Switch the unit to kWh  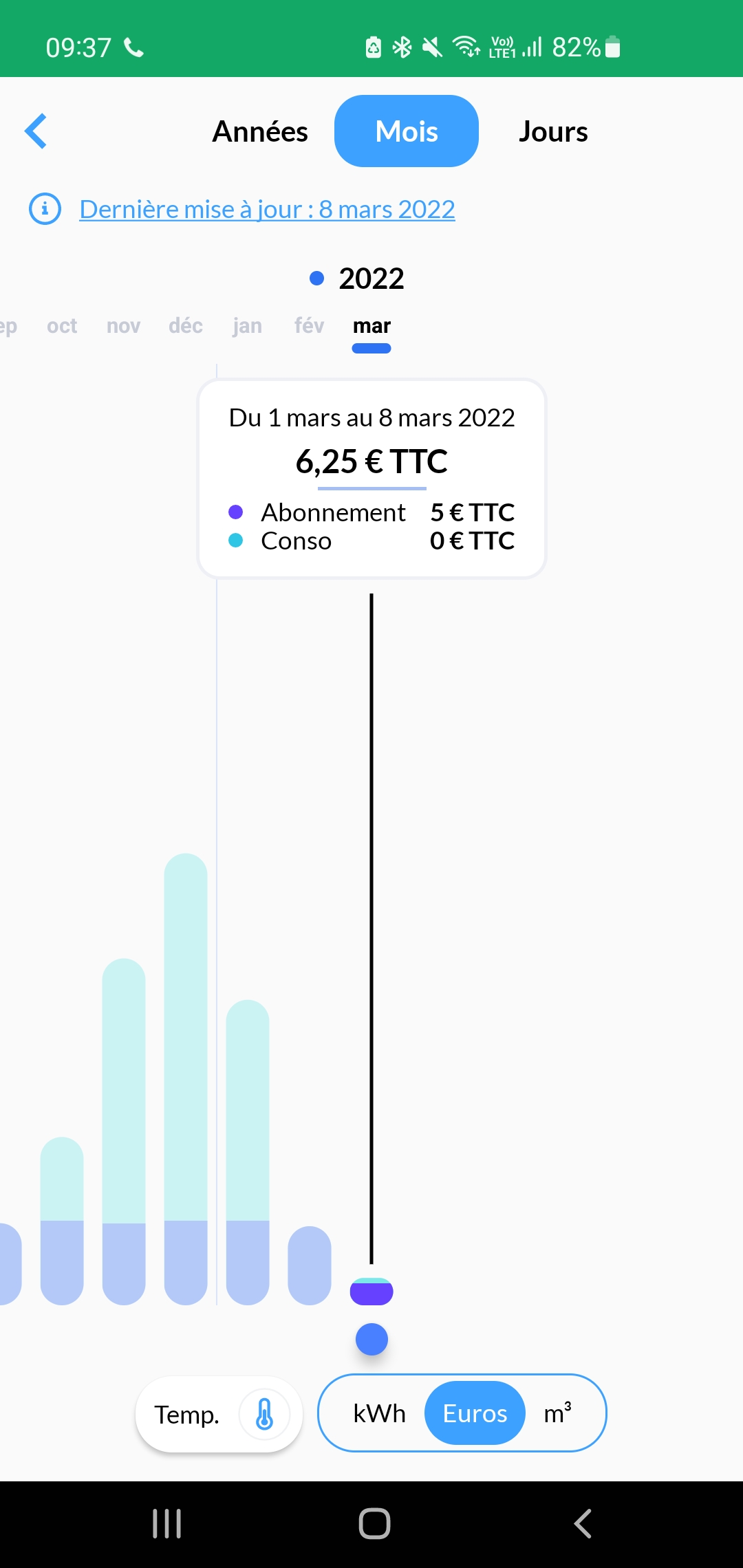point(379,1413)
